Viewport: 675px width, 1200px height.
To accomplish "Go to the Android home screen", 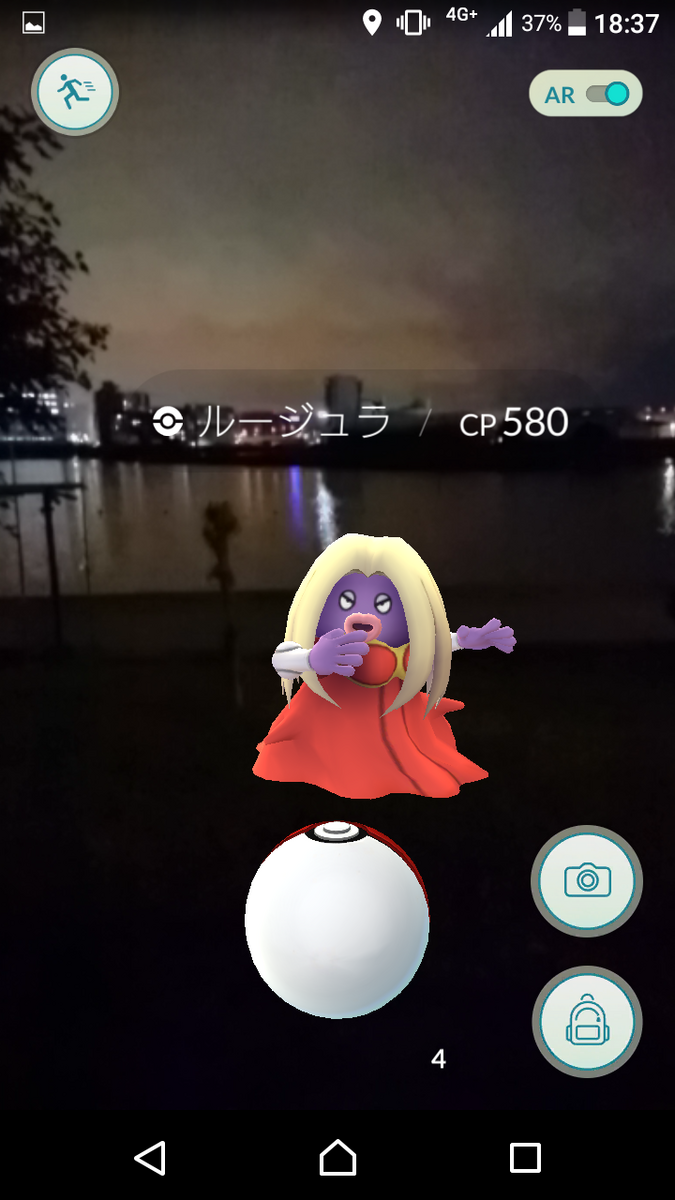I will [x=338, y=1158].
